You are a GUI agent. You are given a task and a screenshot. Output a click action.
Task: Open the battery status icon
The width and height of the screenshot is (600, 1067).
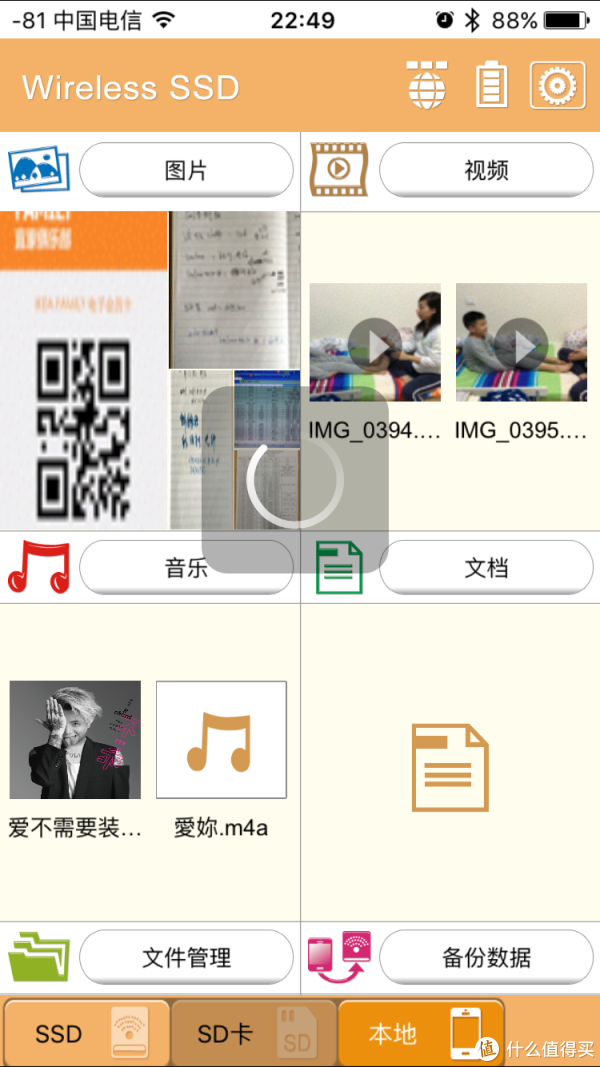[491, 86]
